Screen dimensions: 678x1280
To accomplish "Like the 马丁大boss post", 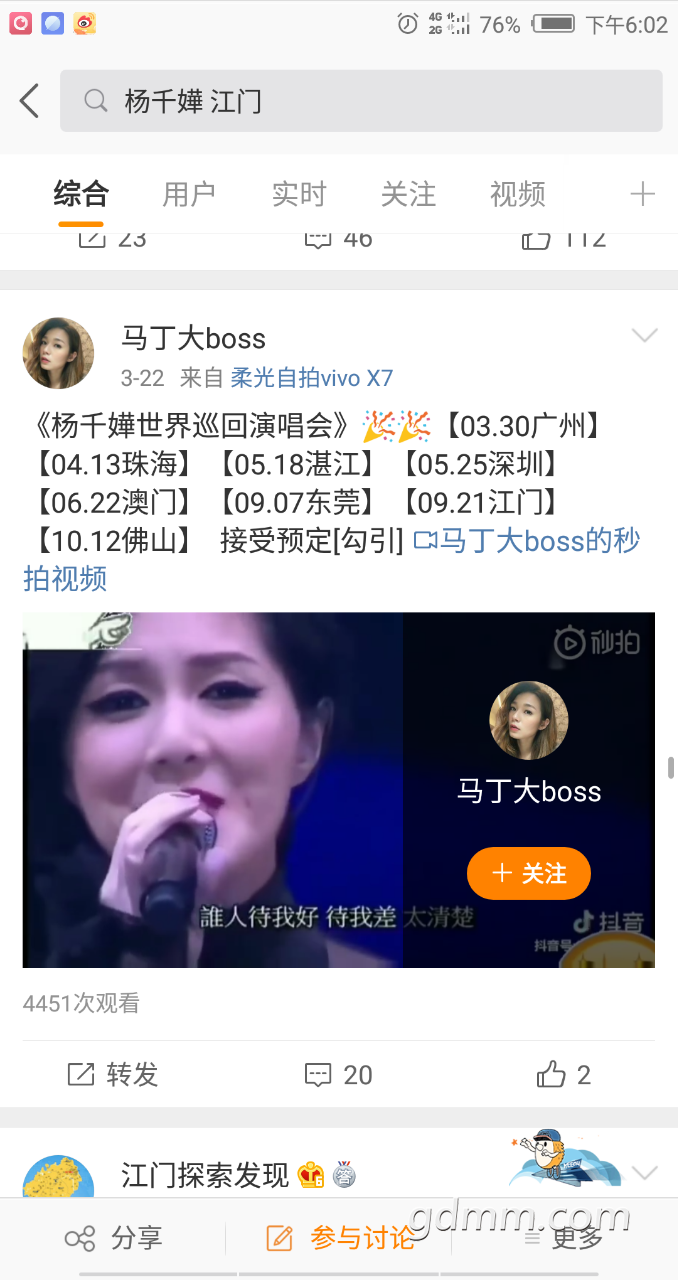I will click(x=564, y=1075).
